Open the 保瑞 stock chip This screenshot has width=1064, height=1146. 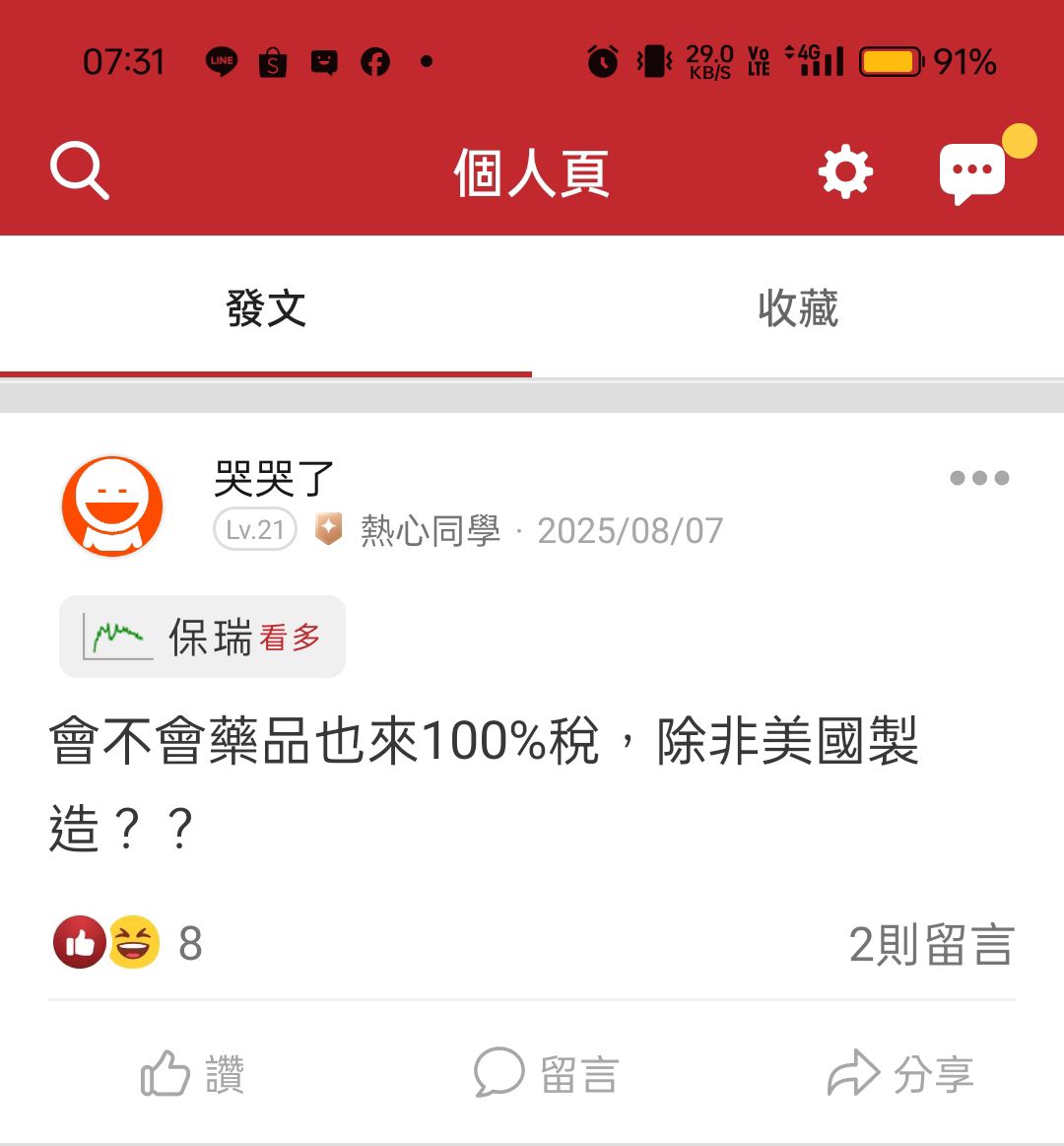(x=203, y=637)
